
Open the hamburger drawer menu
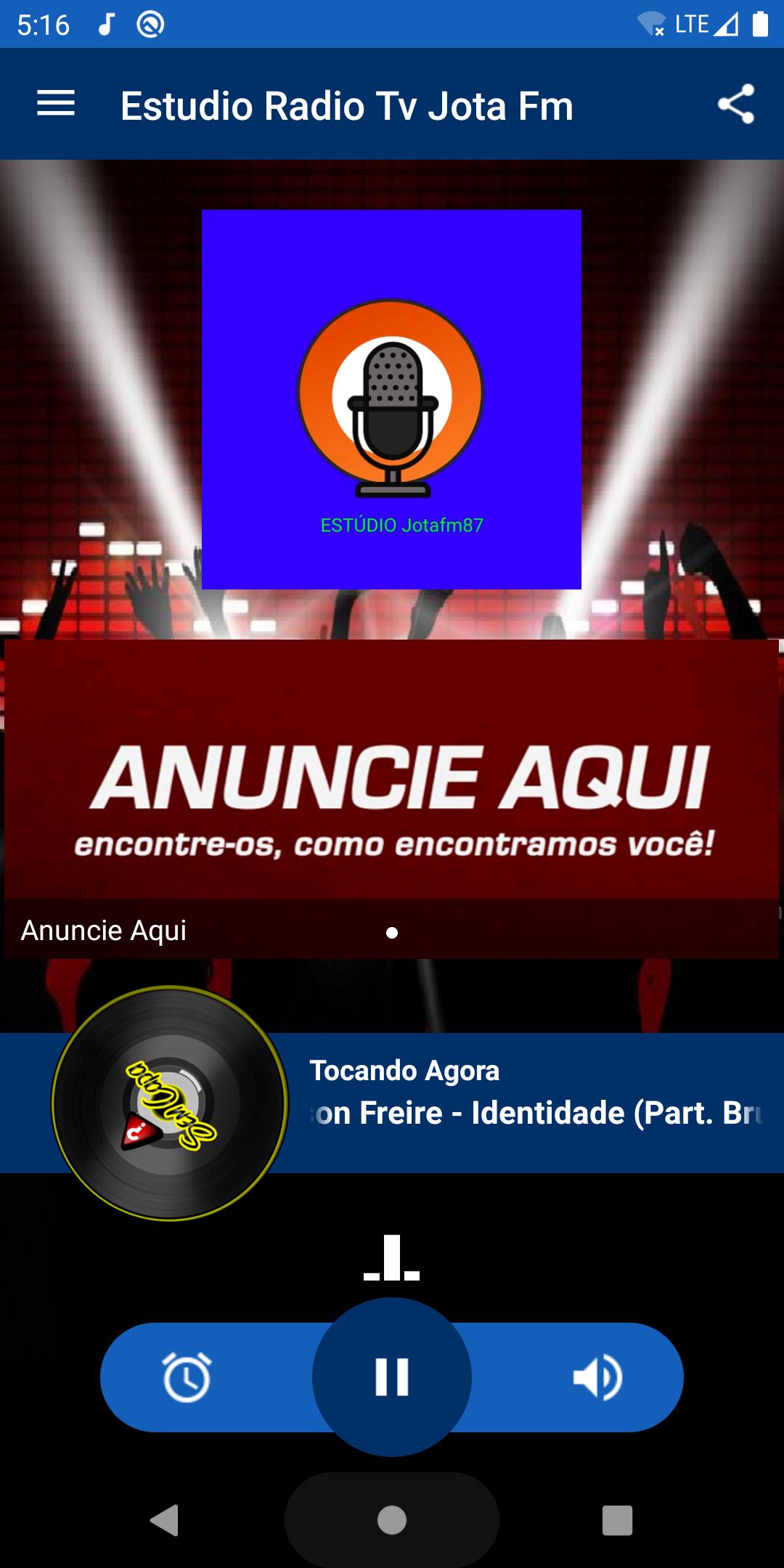tap(56, 104)
